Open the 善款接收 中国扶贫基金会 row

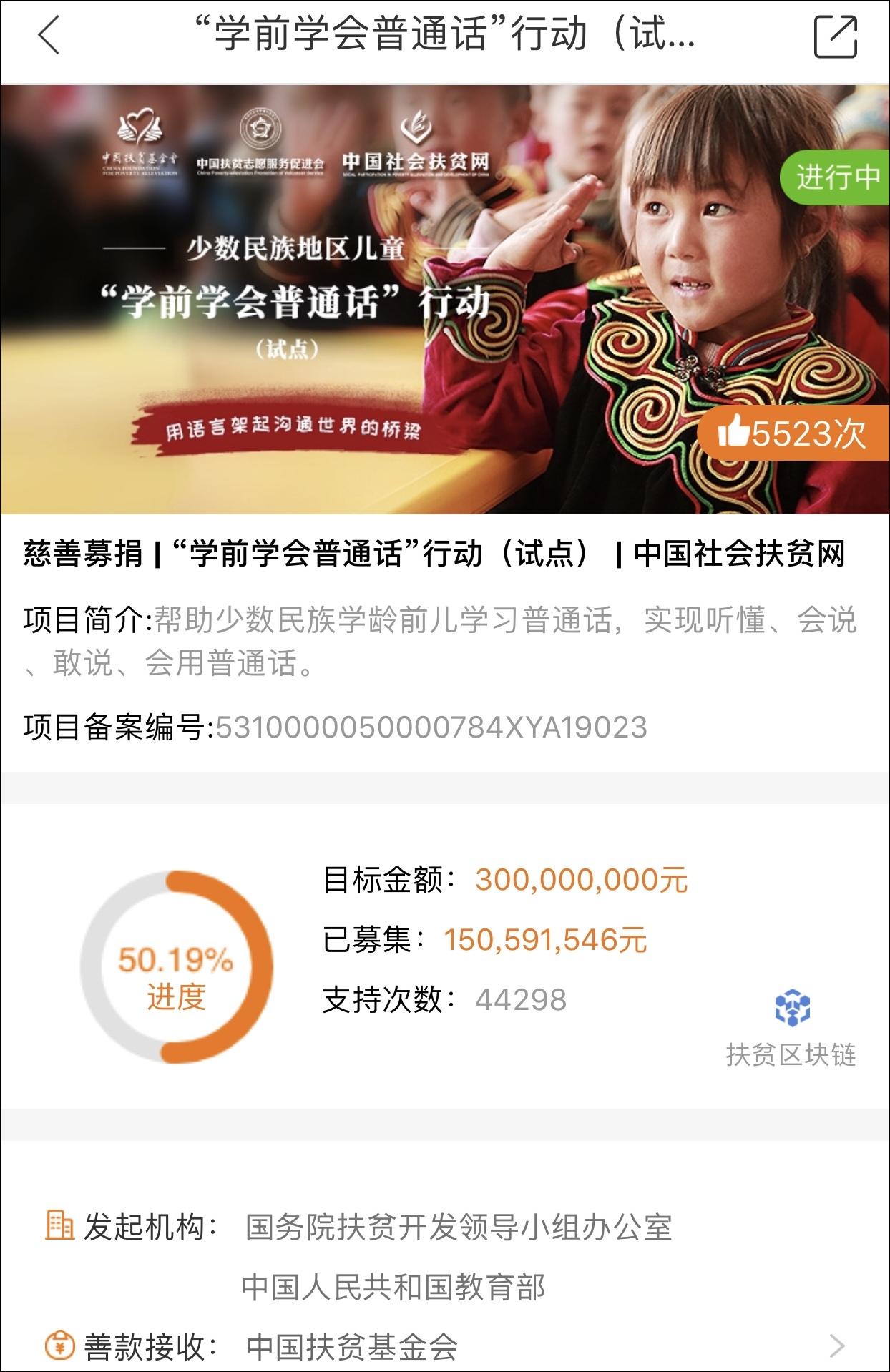444,1346
